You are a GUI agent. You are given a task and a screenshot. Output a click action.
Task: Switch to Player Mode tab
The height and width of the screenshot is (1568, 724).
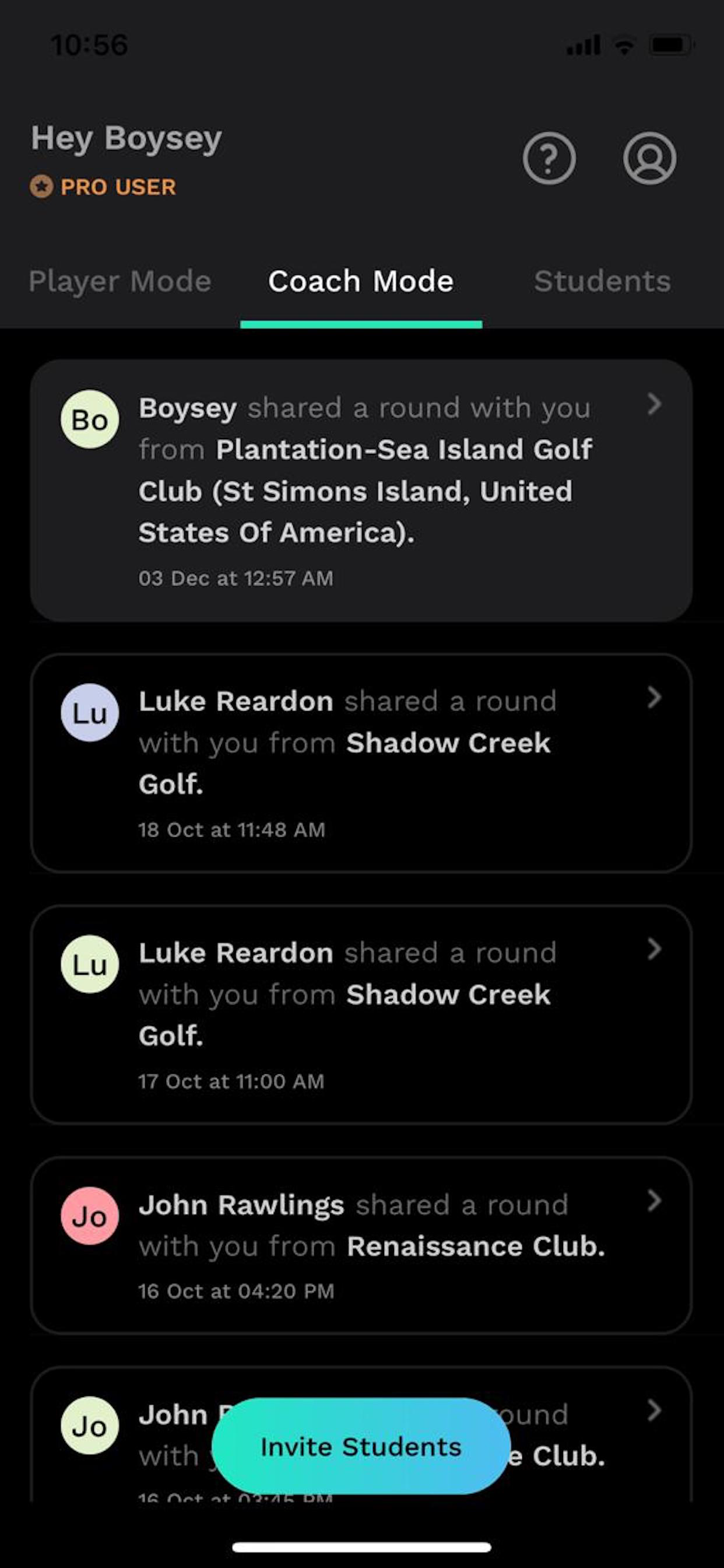[120, 282]
